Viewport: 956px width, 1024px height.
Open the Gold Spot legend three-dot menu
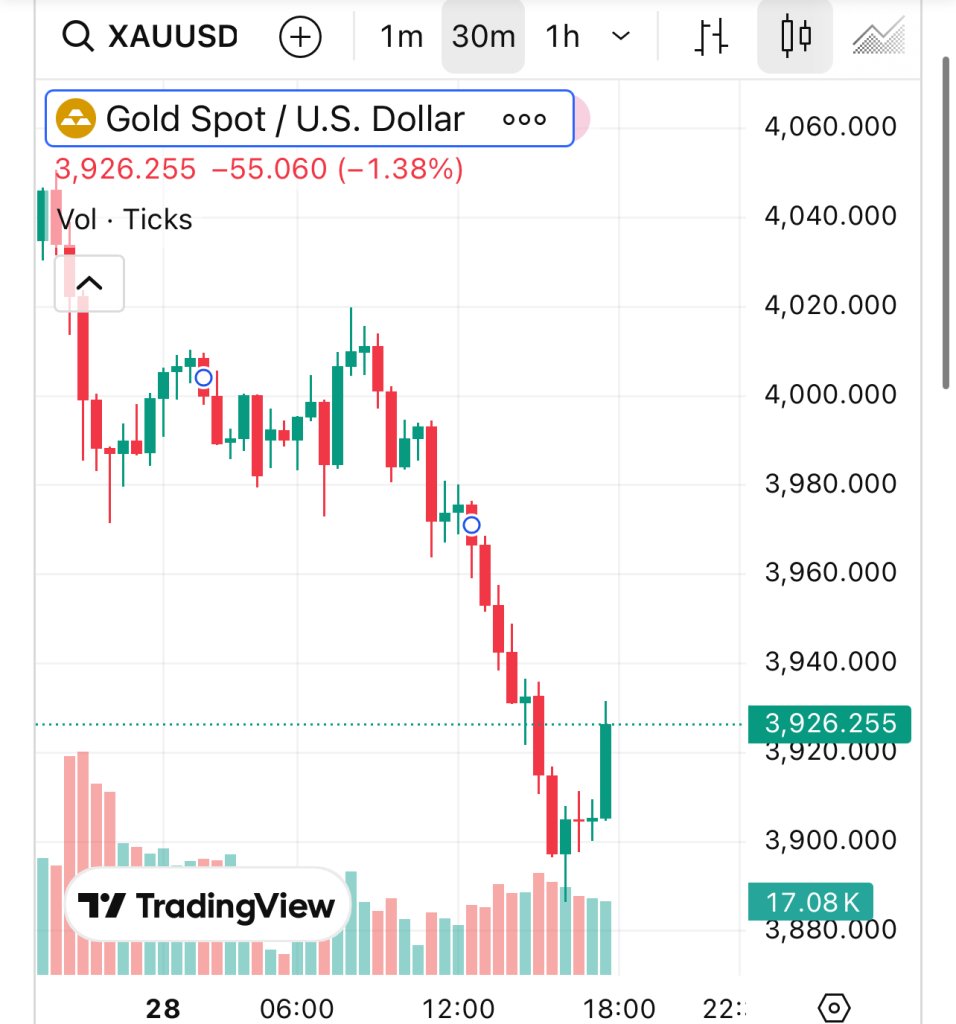(x=525, y=119)
